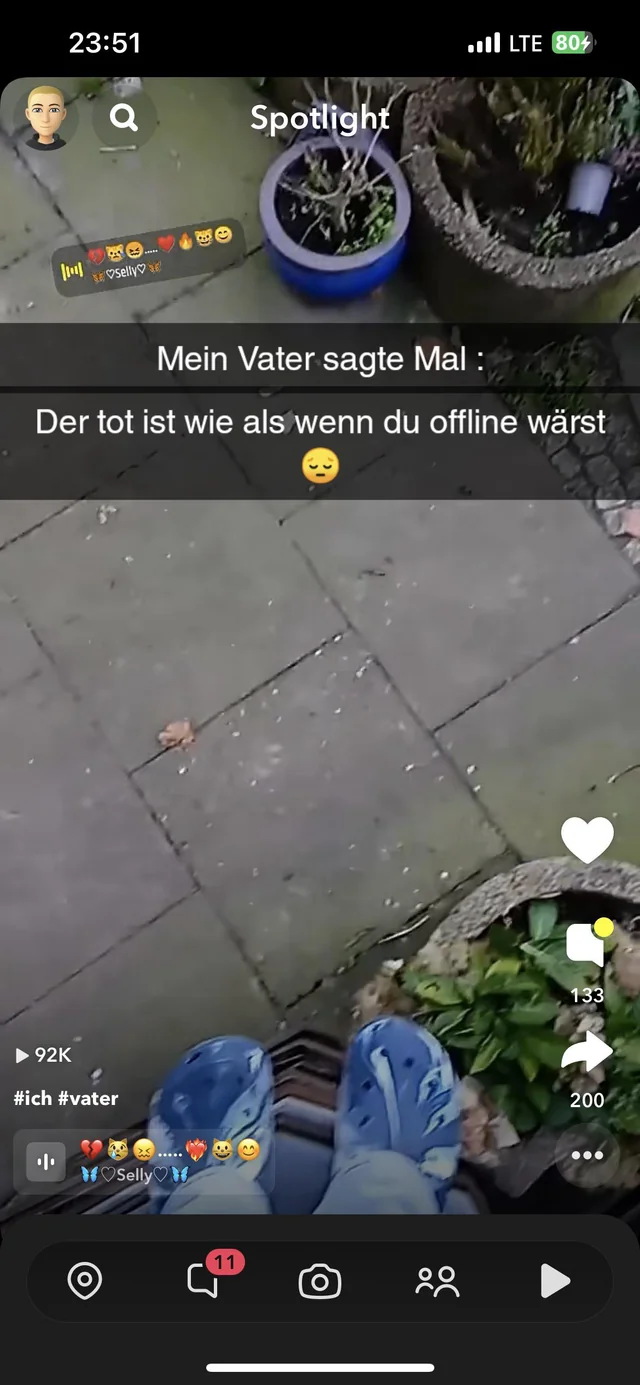Switch to the Map tab
This screenshot has width=640, height=1385.
click(84, 1281)
